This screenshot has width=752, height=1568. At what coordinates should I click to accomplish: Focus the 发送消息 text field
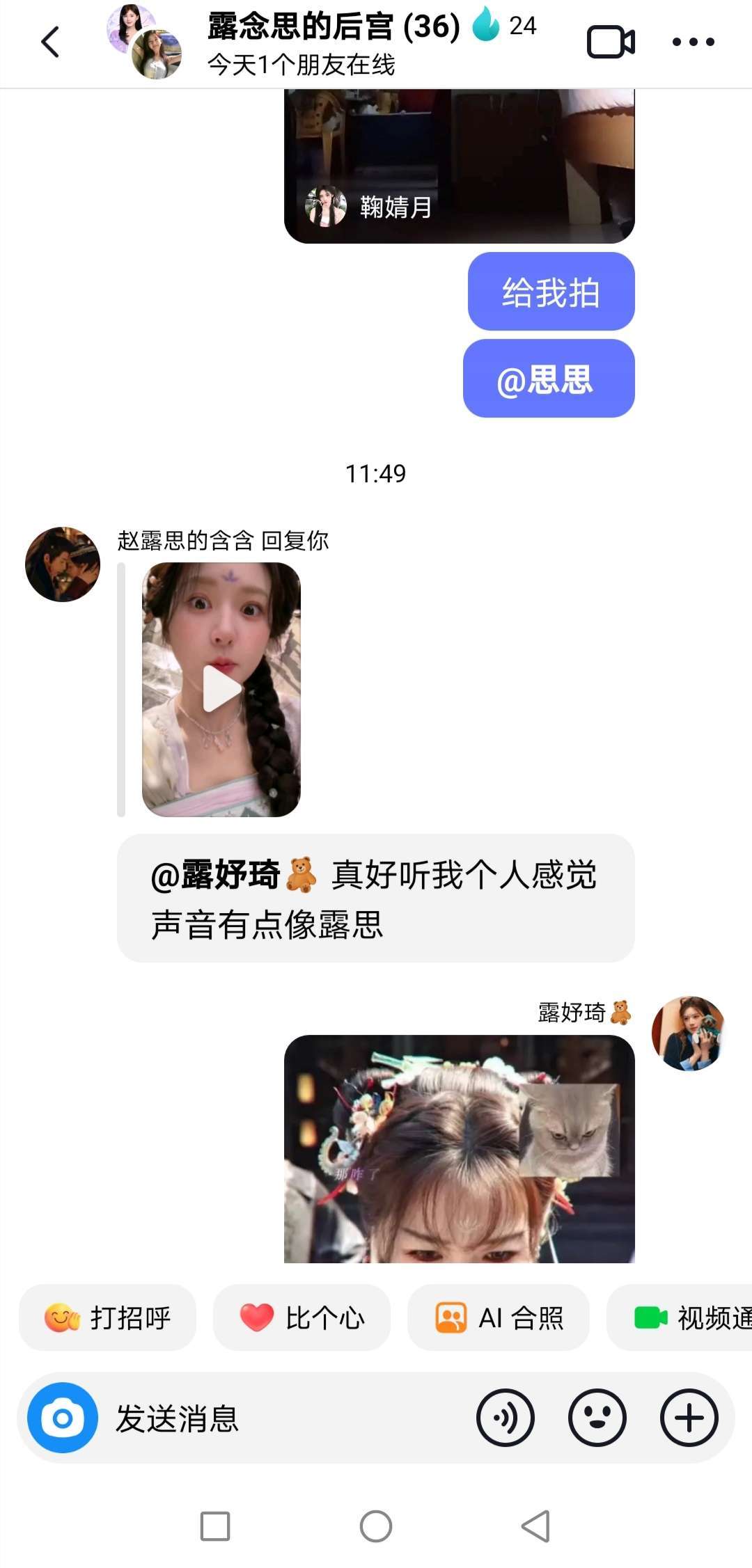point(279,1418)
